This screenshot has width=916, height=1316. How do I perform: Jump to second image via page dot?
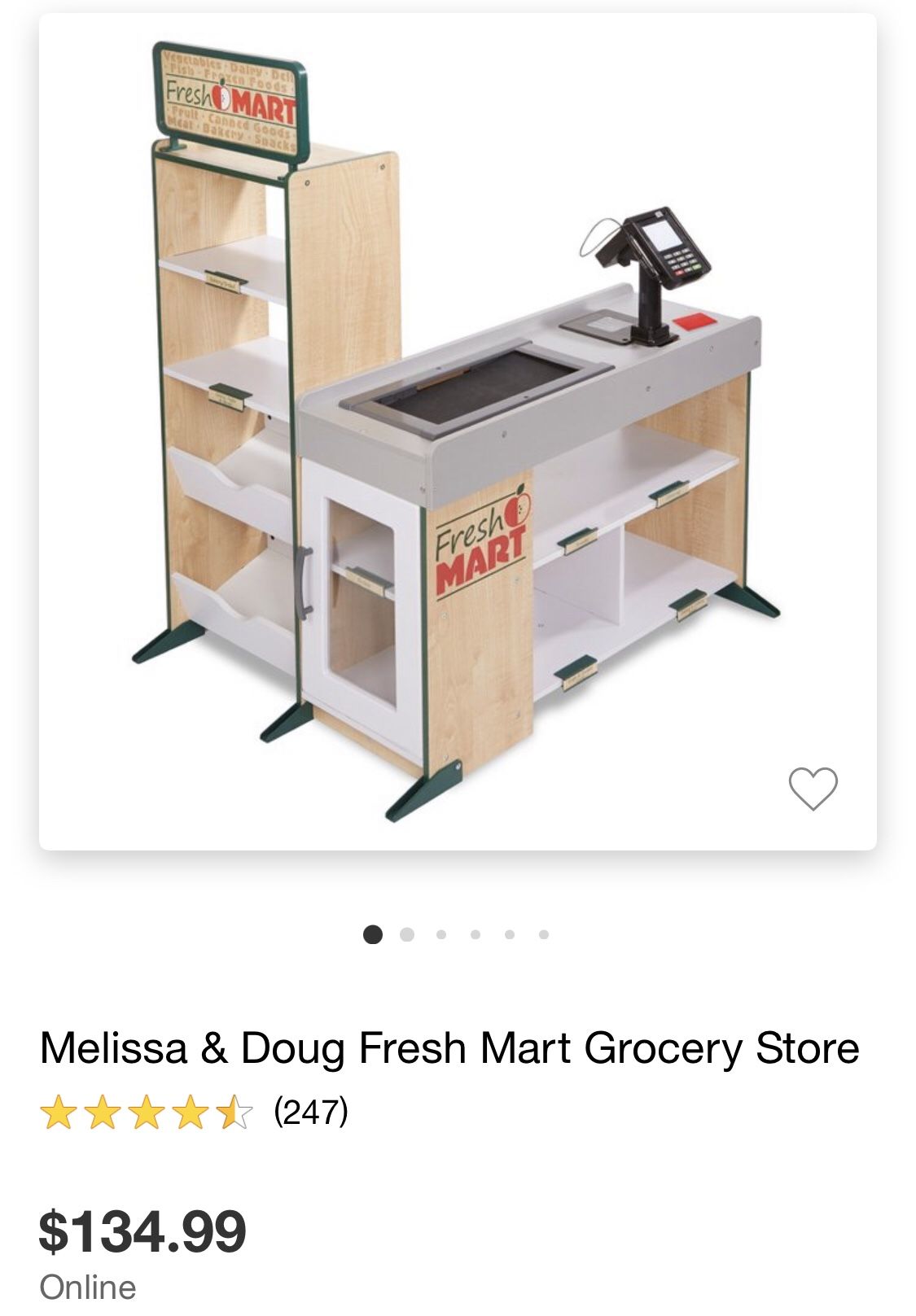coord(407,934)
